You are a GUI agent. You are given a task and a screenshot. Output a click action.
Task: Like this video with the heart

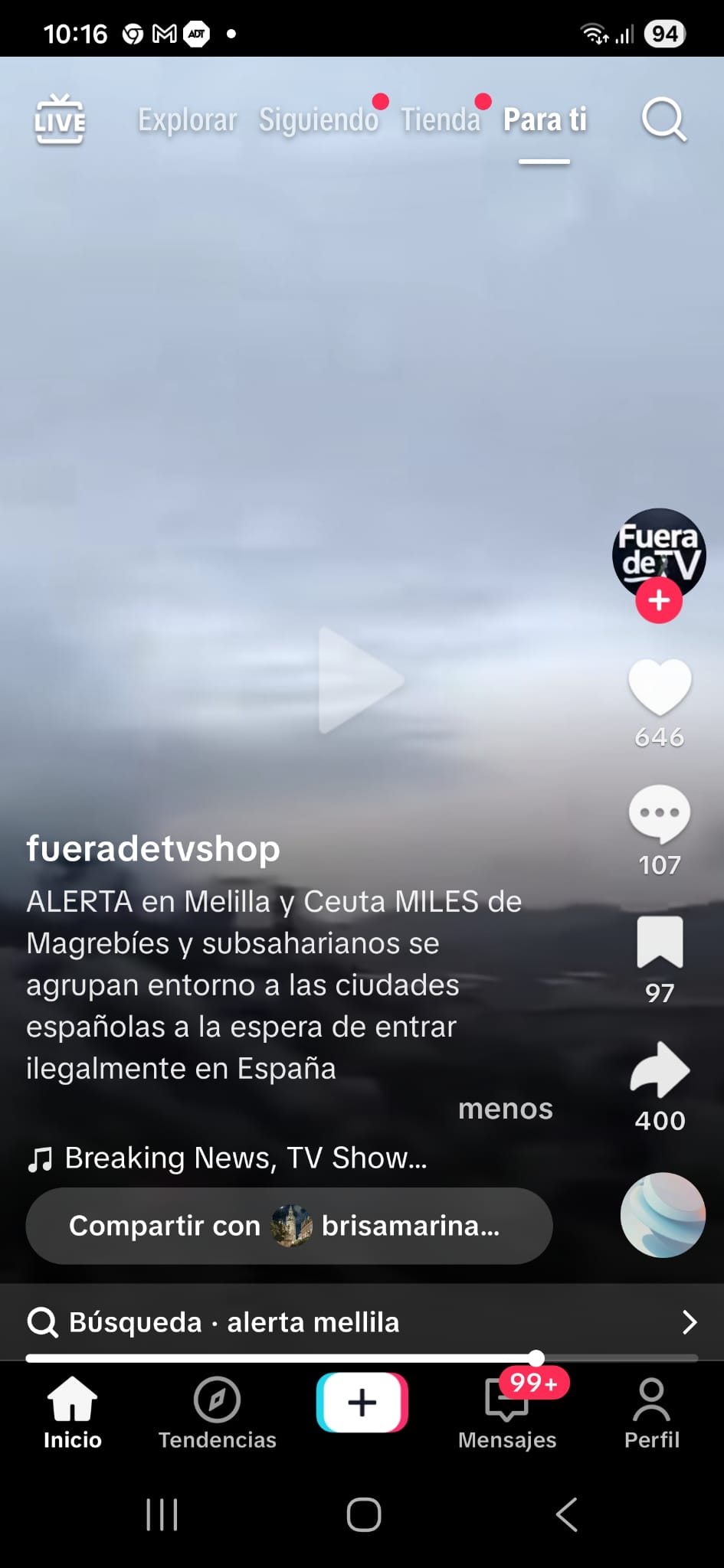point(659,688)
